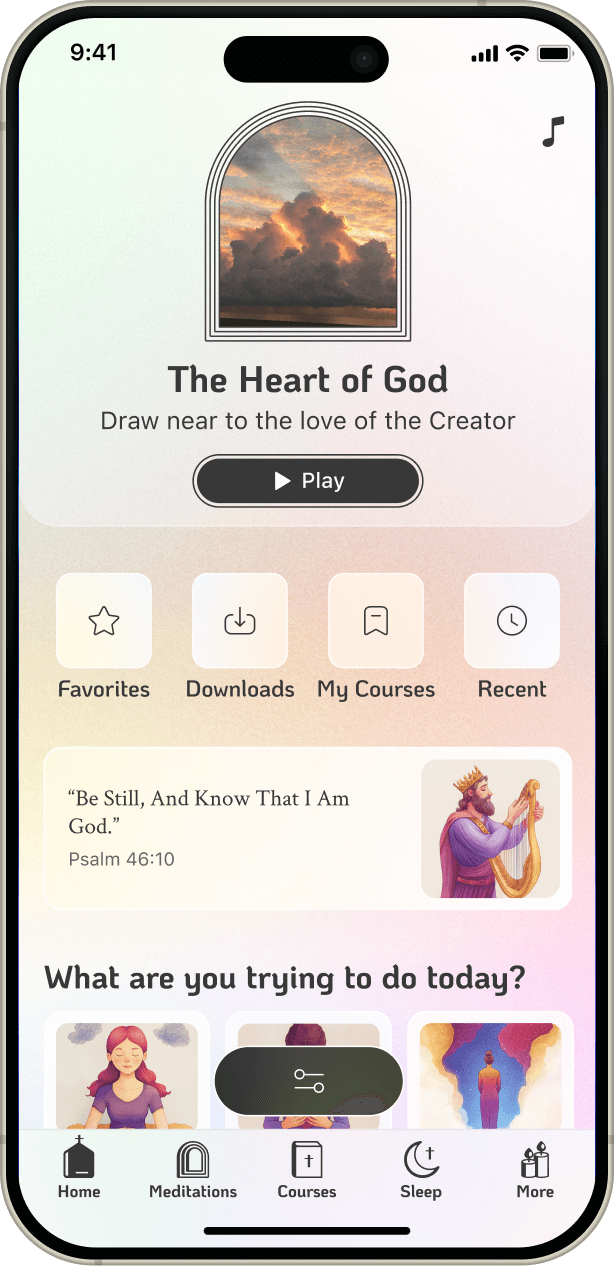The height and width of the screenshot is (1276, 614).
Task: Open the filter sliders button
Action: point(308,1080)
